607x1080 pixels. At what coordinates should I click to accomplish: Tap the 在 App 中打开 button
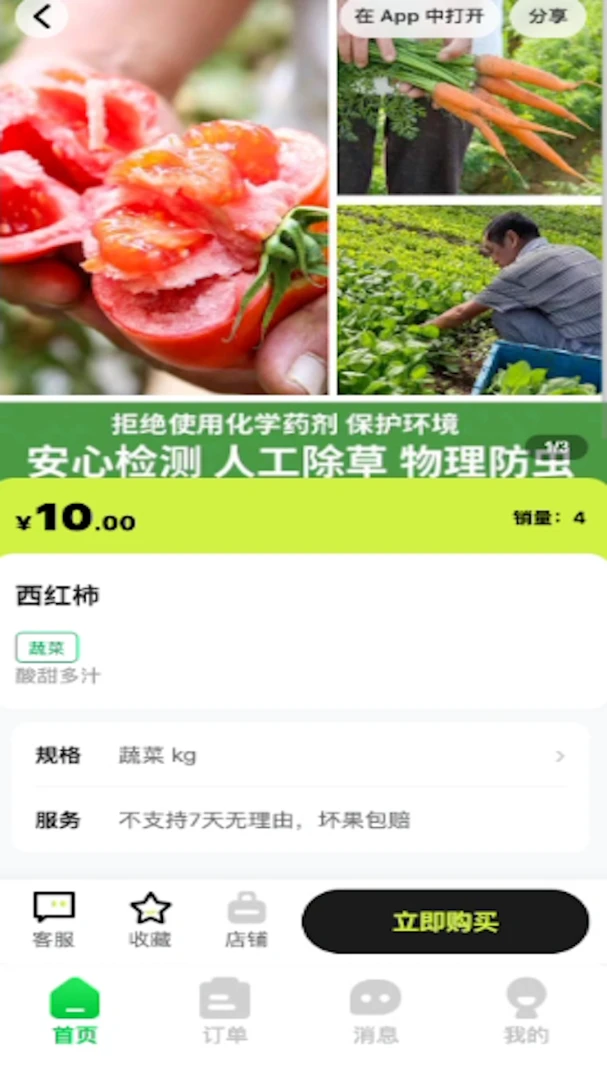[419, 17]
